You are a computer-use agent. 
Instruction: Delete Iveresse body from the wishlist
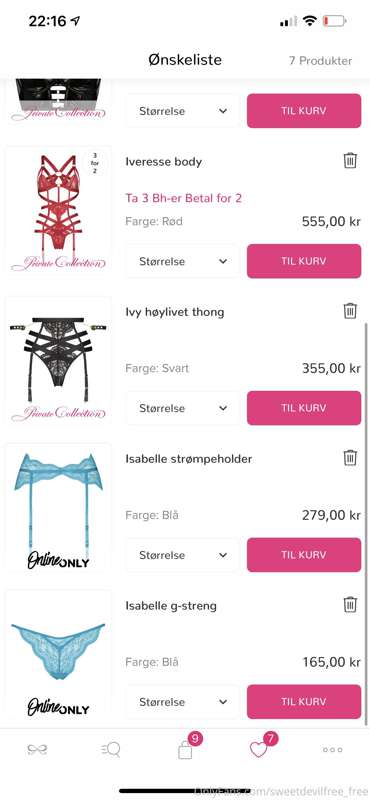coord(350,161)
